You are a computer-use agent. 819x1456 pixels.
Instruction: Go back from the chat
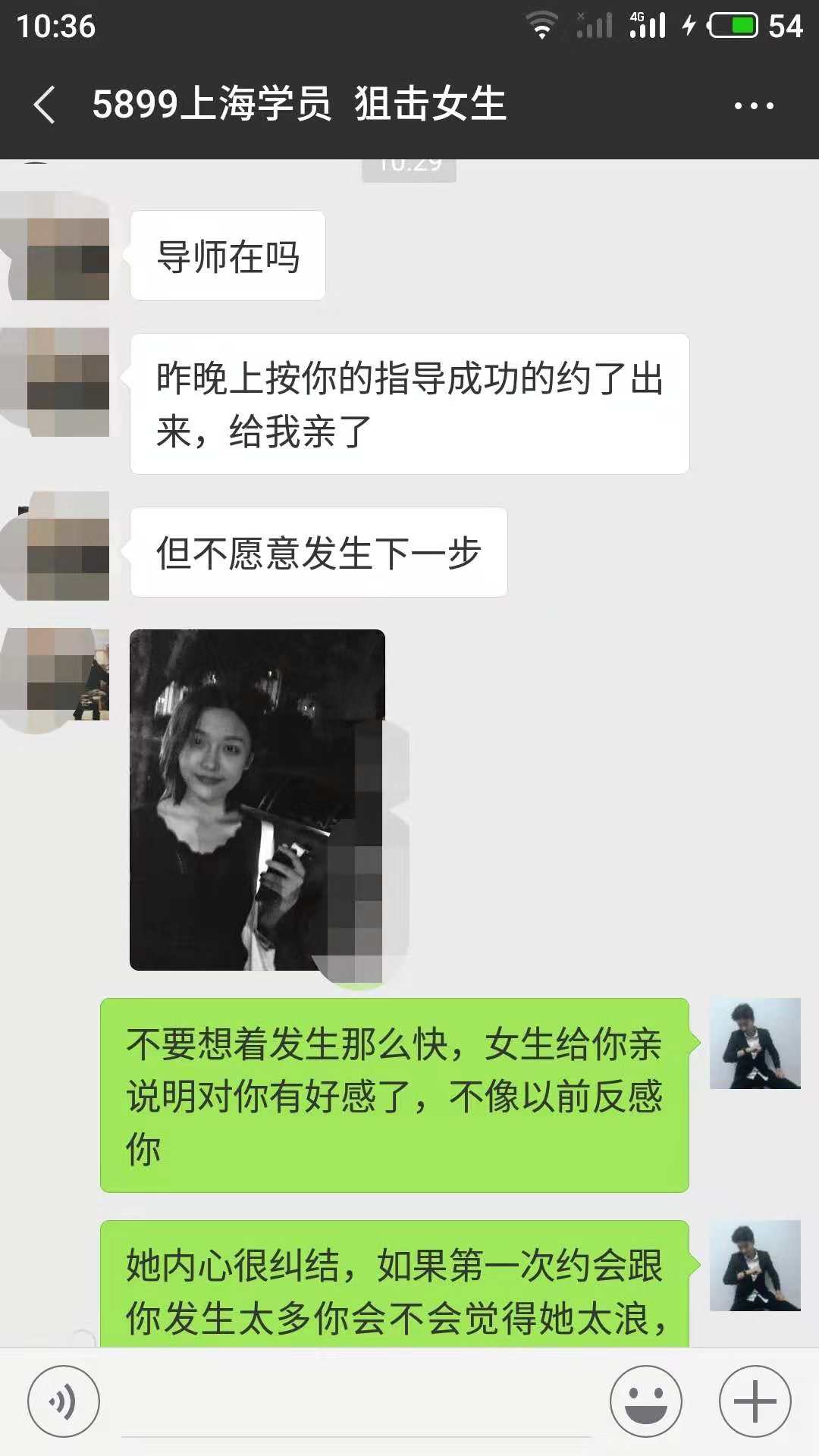coord(44,105)
